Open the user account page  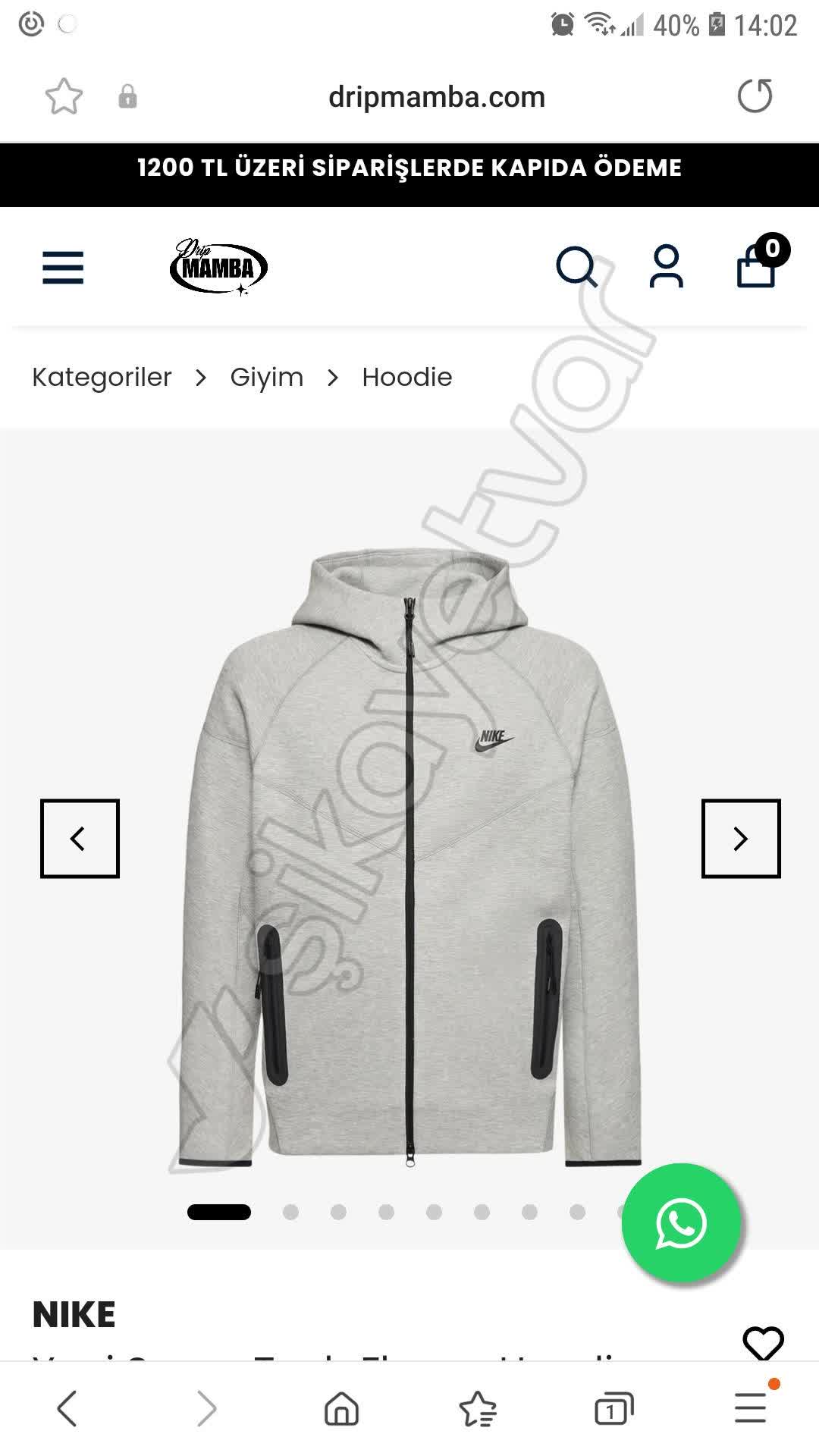666,266
